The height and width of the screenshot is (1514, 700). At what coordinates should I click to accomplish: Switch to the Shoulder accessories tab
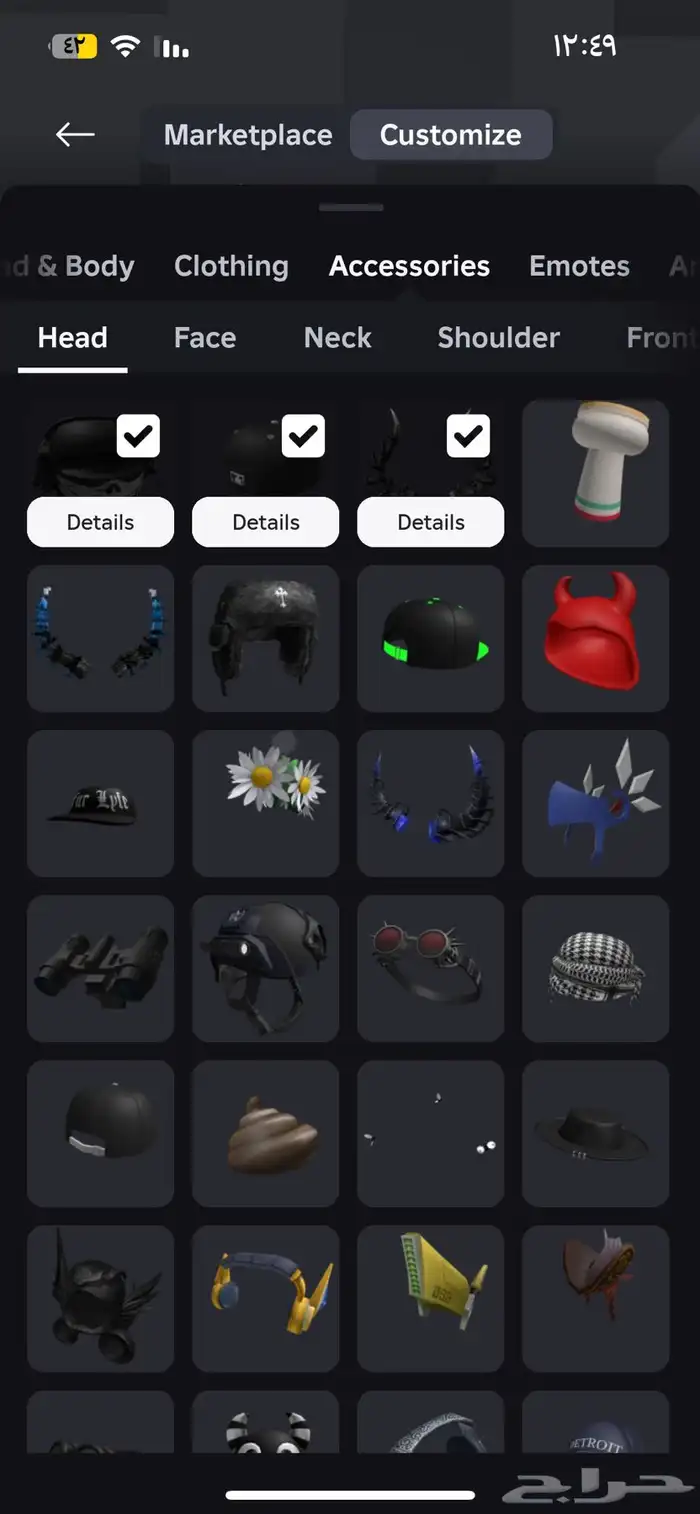498,338
